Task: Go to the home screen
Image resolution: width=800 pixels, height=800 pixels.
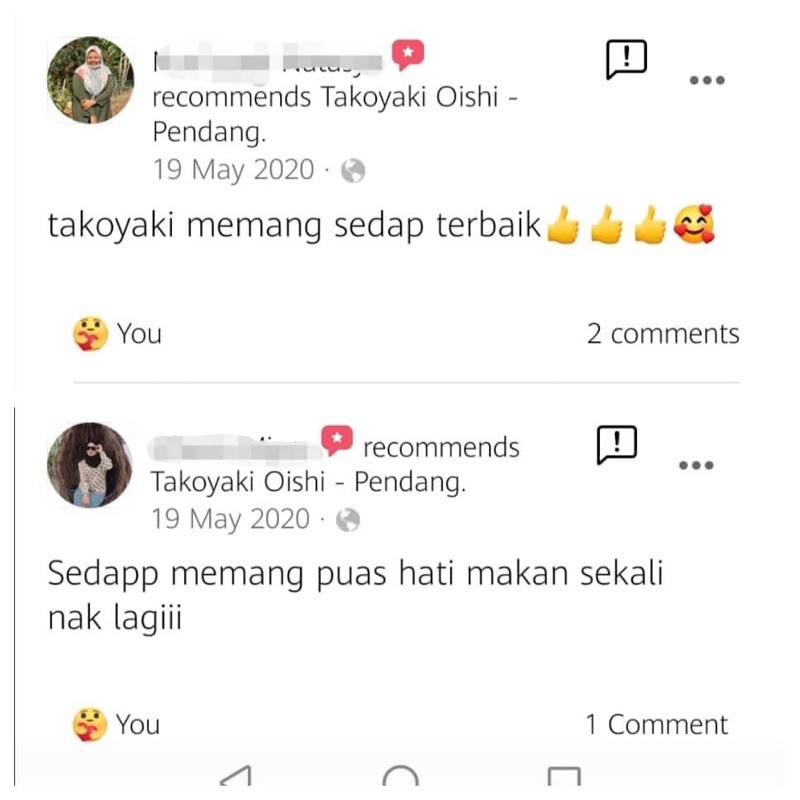Action: coord(401,776)
